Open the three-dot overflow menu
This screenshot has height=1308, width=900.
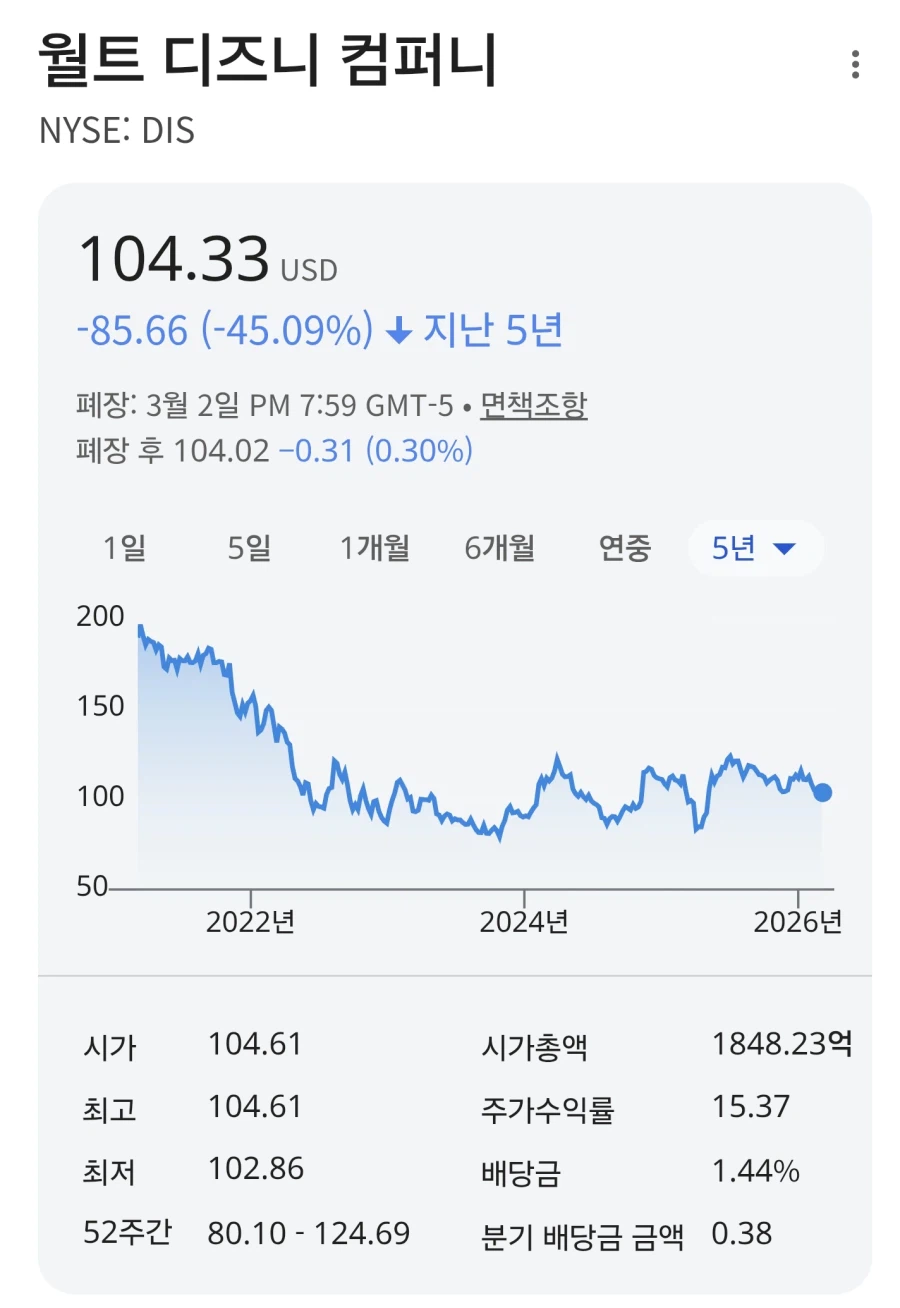pyautogui.click(x=855, y=64)
